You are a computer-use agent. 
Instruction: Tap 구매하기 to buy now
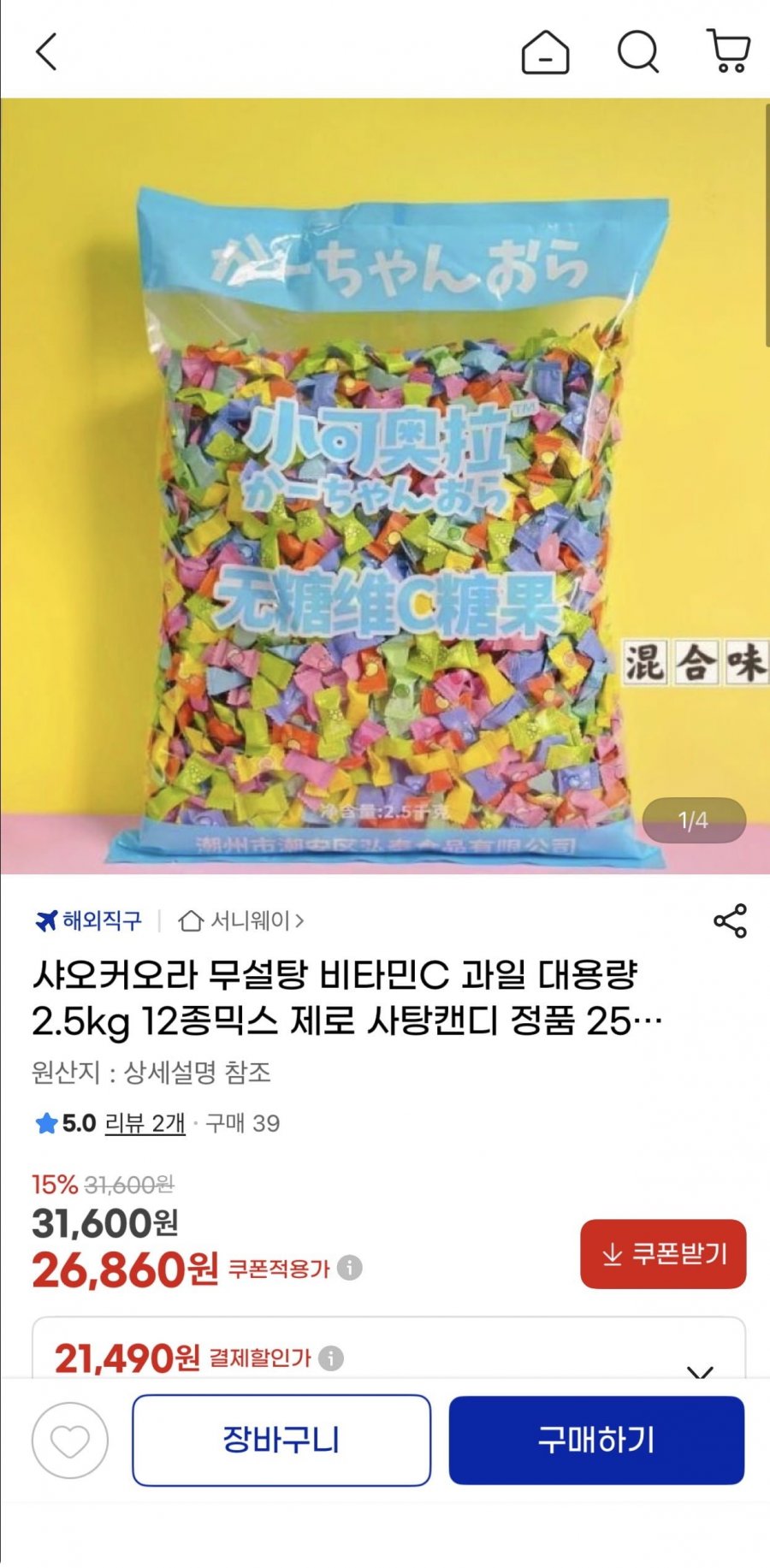(596, 1441)
